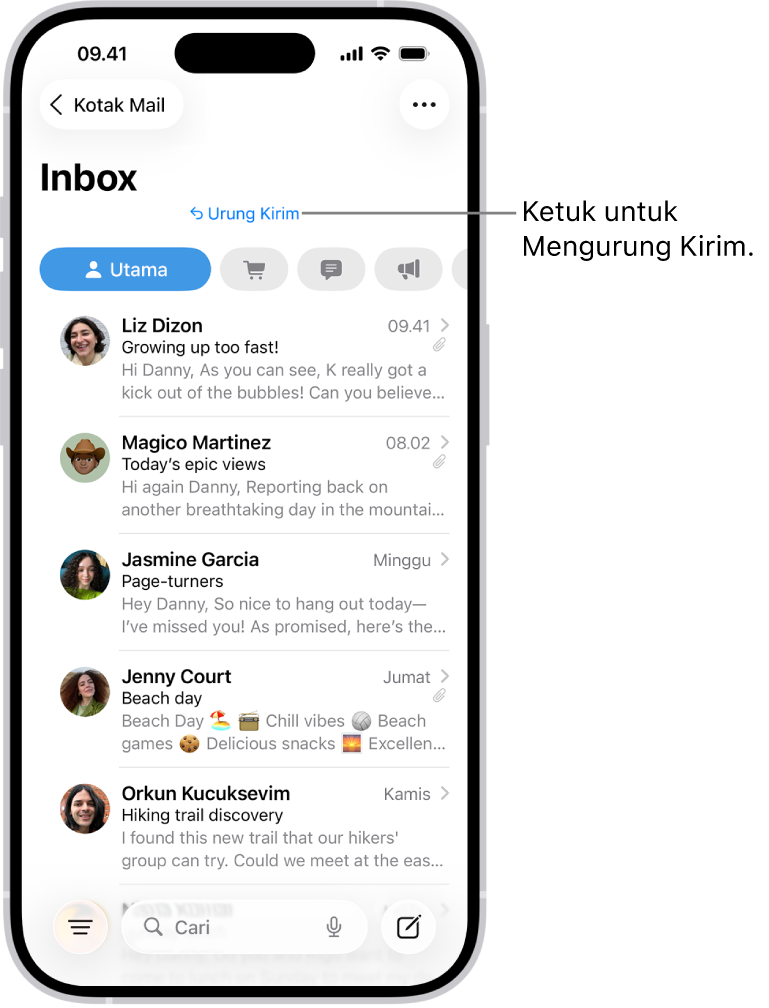The height and width of the screenshot is (1008, 769).
Task: Switch to the shopping cart transactions tab
Action: [x=254, y=269]
